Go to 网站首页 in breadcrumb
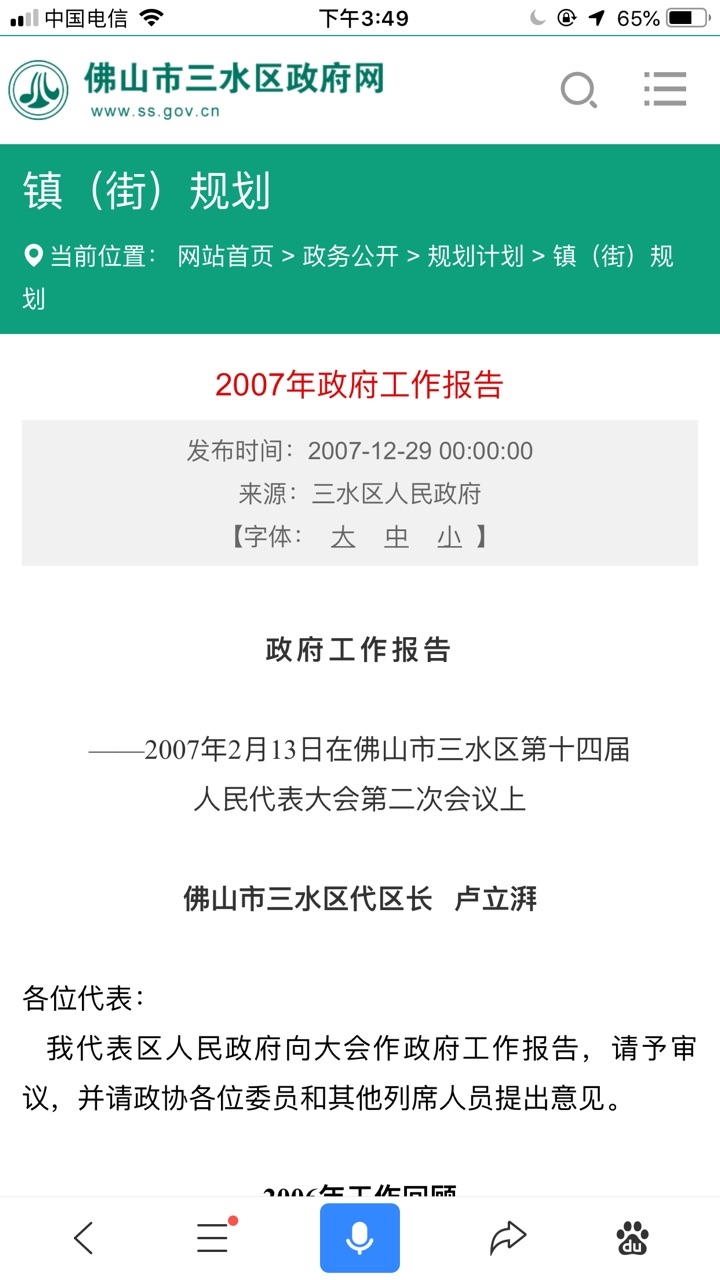The image size is (720, 1280). click(x=225, y=256)
